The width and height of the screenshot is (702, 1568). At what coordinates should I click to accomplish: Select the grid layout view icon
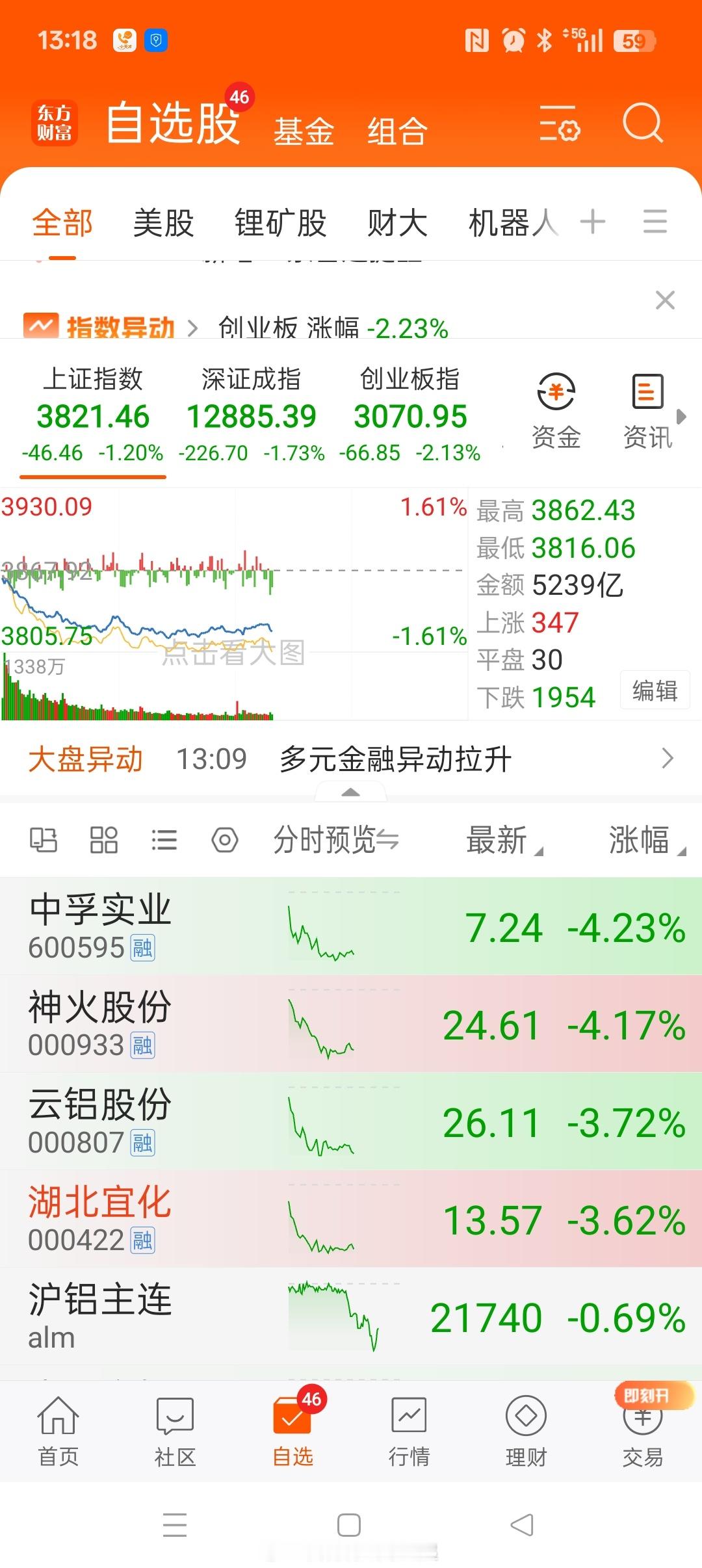(x=104, y=840)
